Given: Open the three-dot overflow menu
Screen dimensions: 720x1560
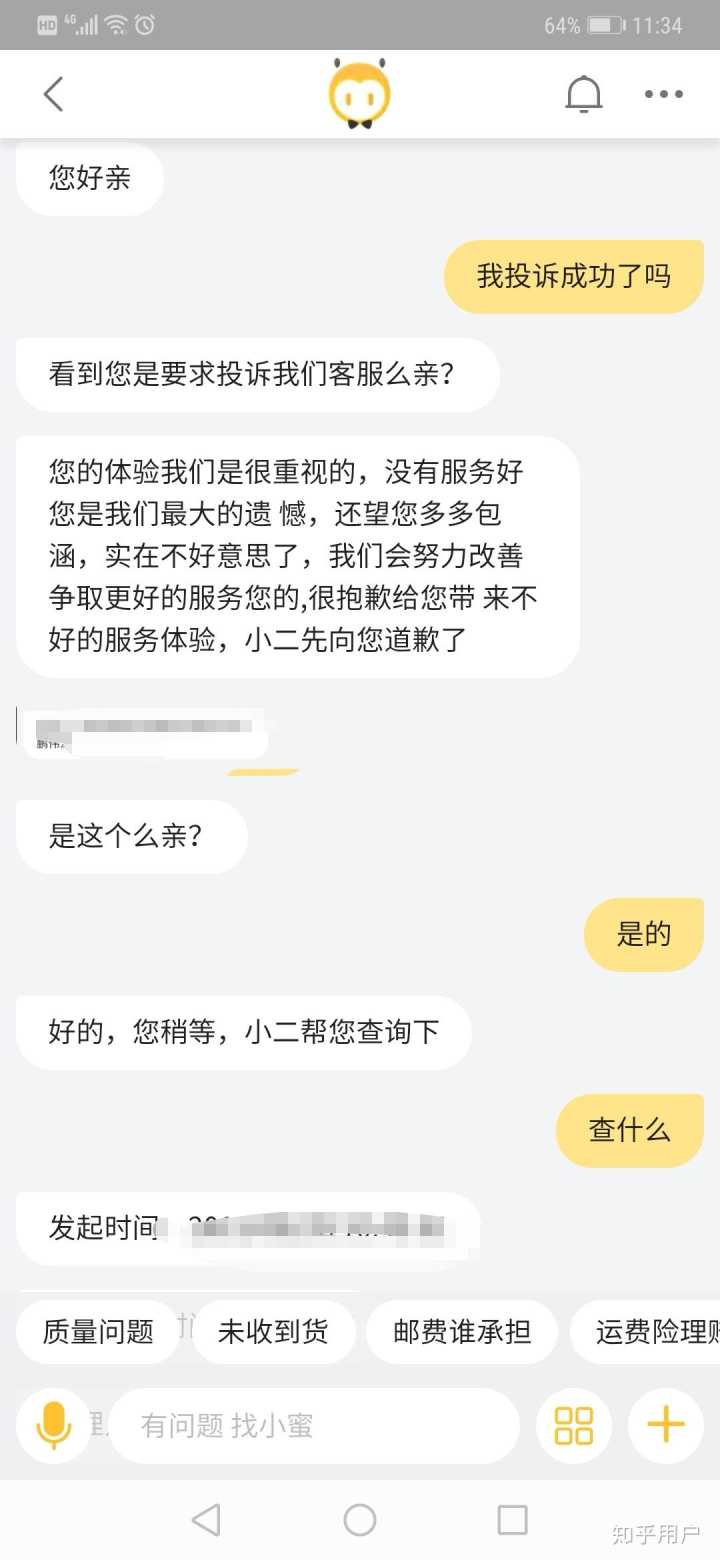Looking at the screenshot, I should [x=663, y=95].
